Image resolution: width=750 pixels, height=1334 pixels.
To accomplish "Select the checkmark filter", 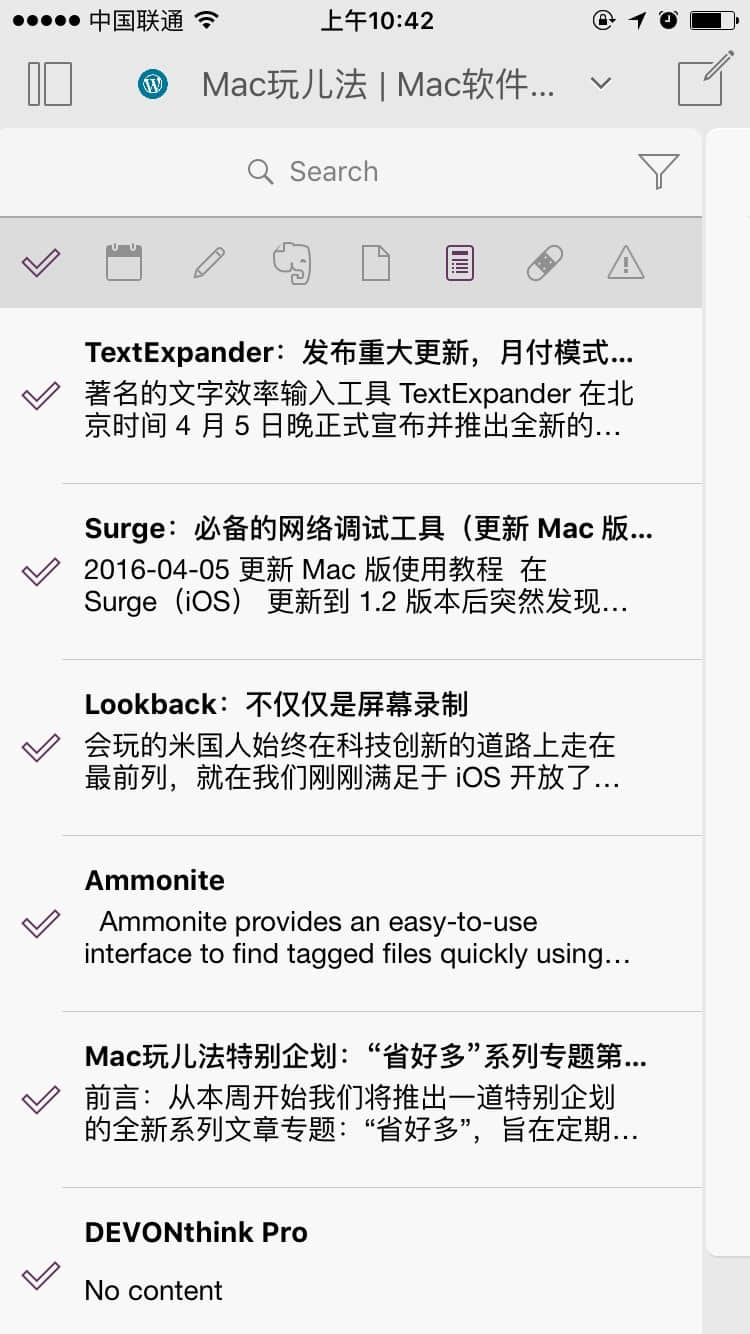I will point(41,264).
